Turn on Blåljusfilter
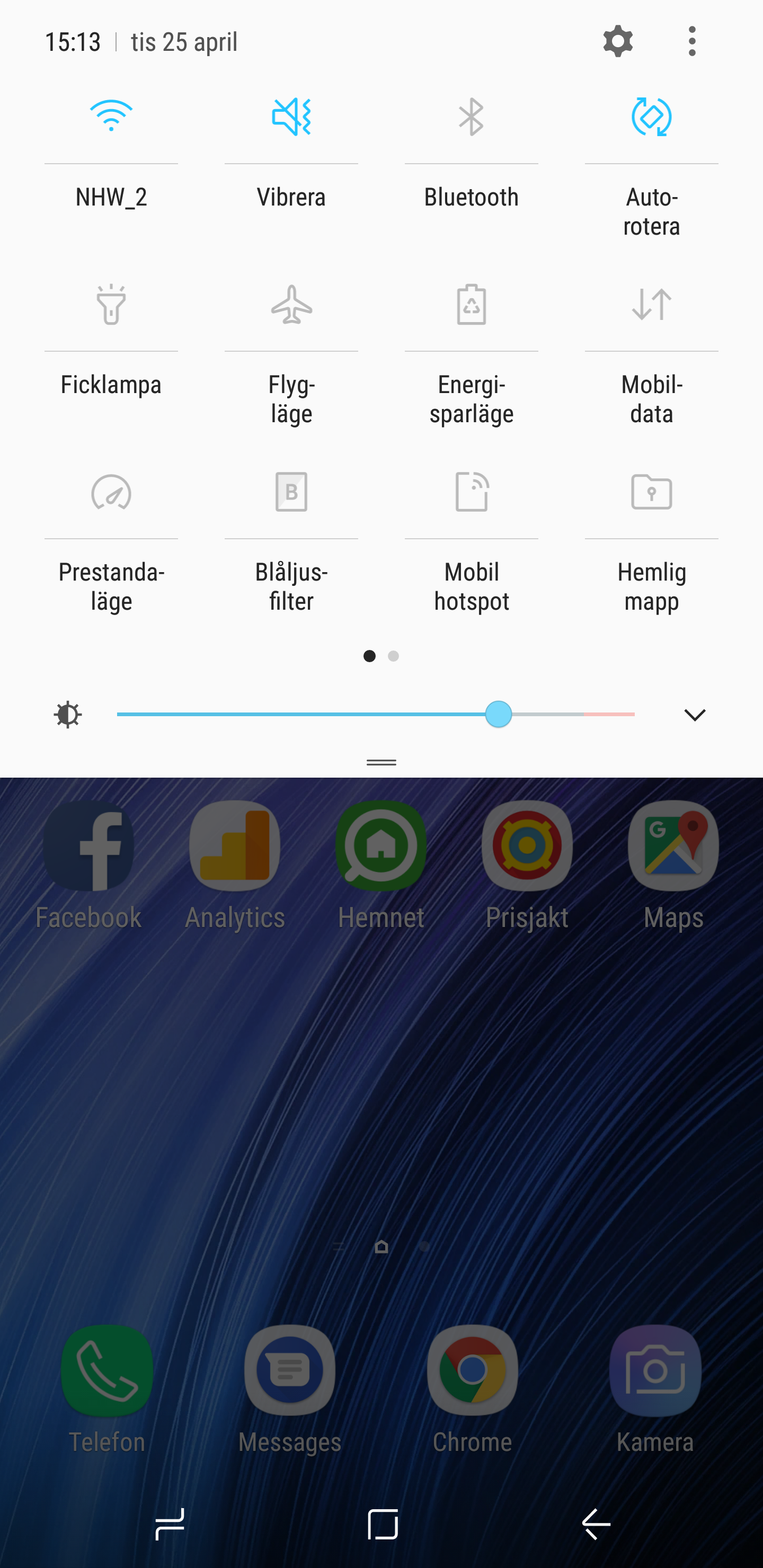 [x=291, y=492]
